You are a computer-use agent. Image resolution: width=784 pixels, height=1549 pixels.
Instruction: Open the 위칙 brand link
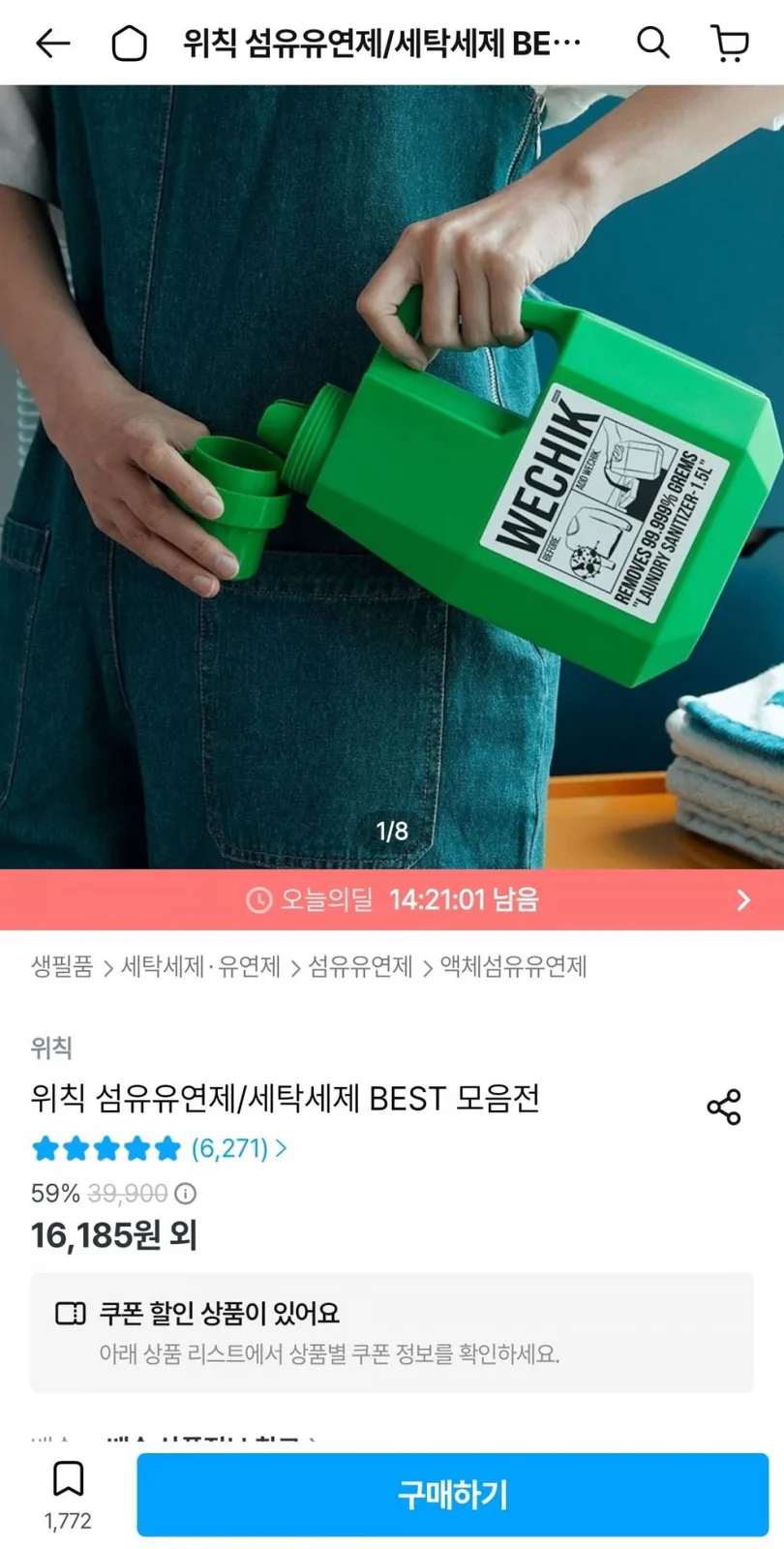51,1048
